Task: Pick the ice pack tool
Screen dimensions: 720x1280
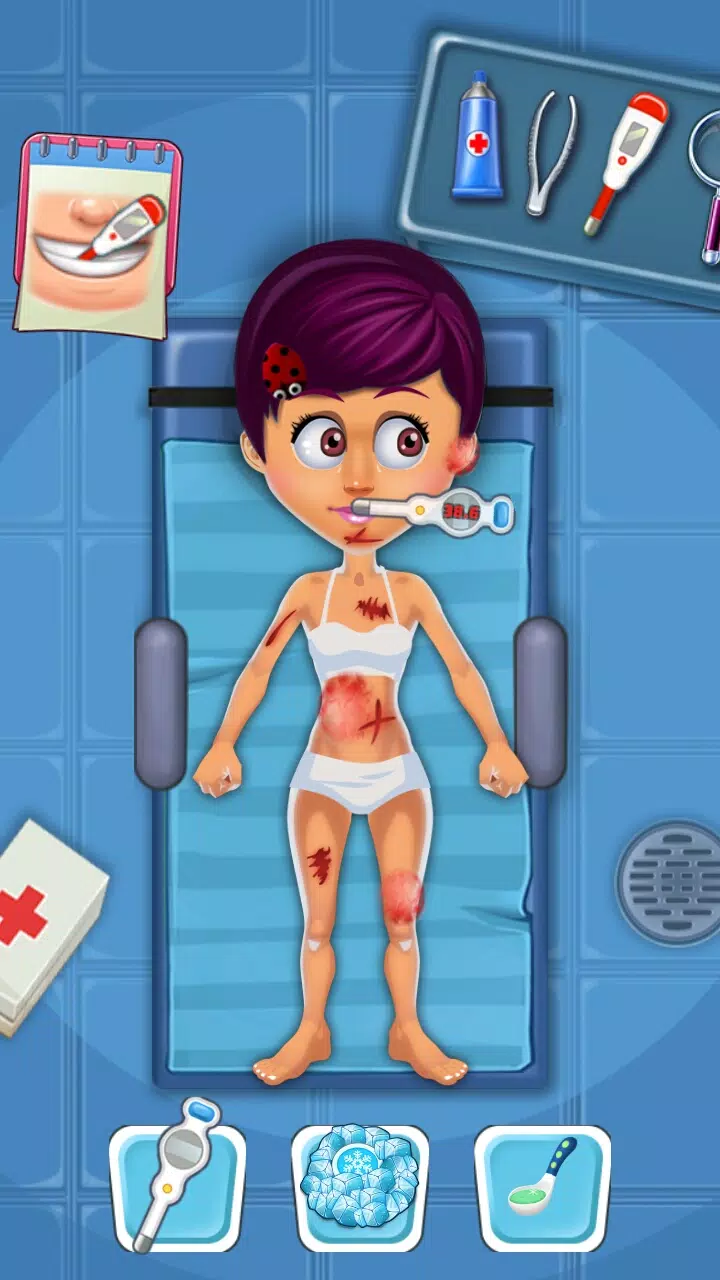Action: click(x=360, y=1188)
